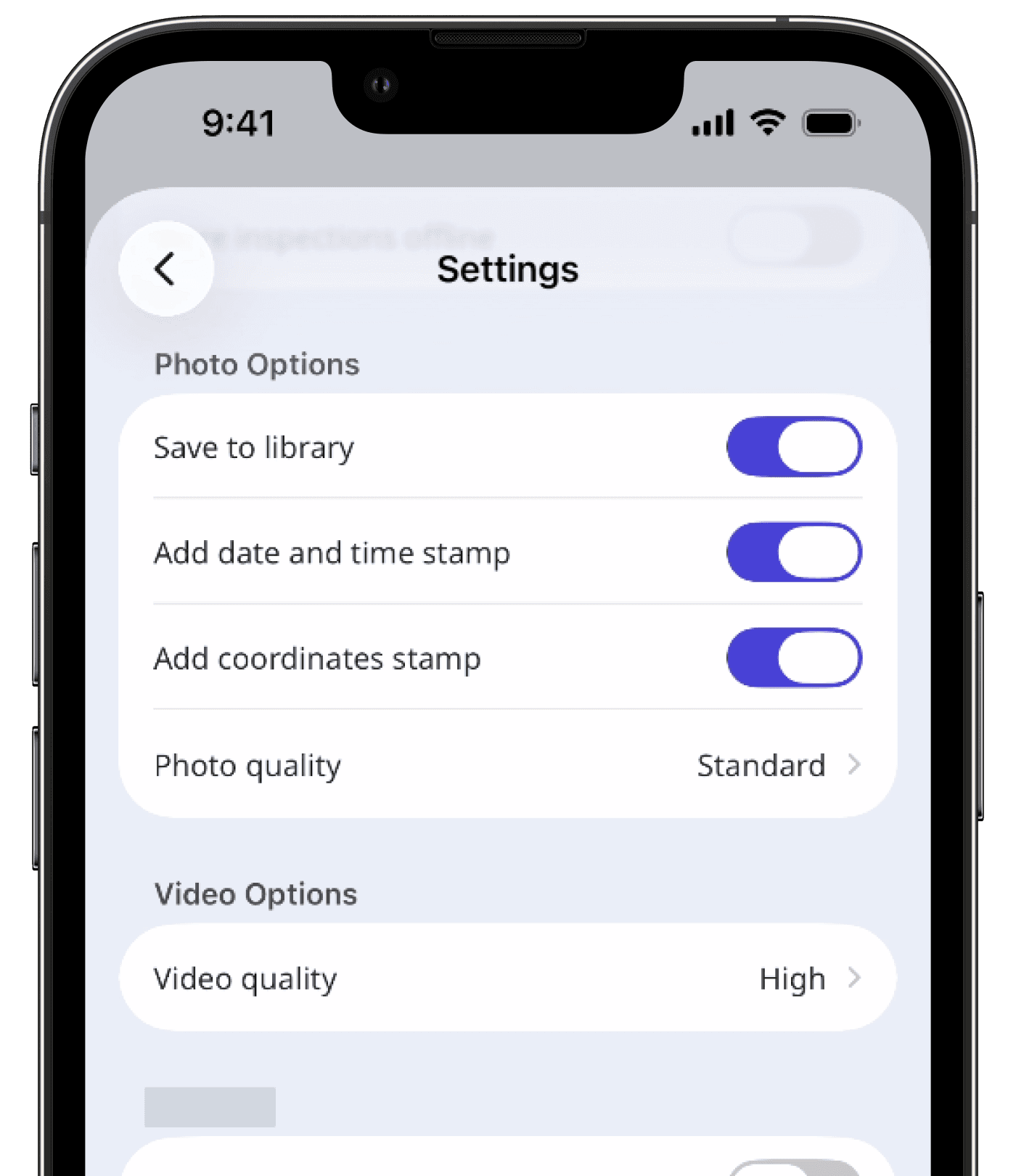Image resolution: width=1016 pixels, height=1176 pixels.
Task: Tap the High value next to Video quality
Action: (792, 978)
